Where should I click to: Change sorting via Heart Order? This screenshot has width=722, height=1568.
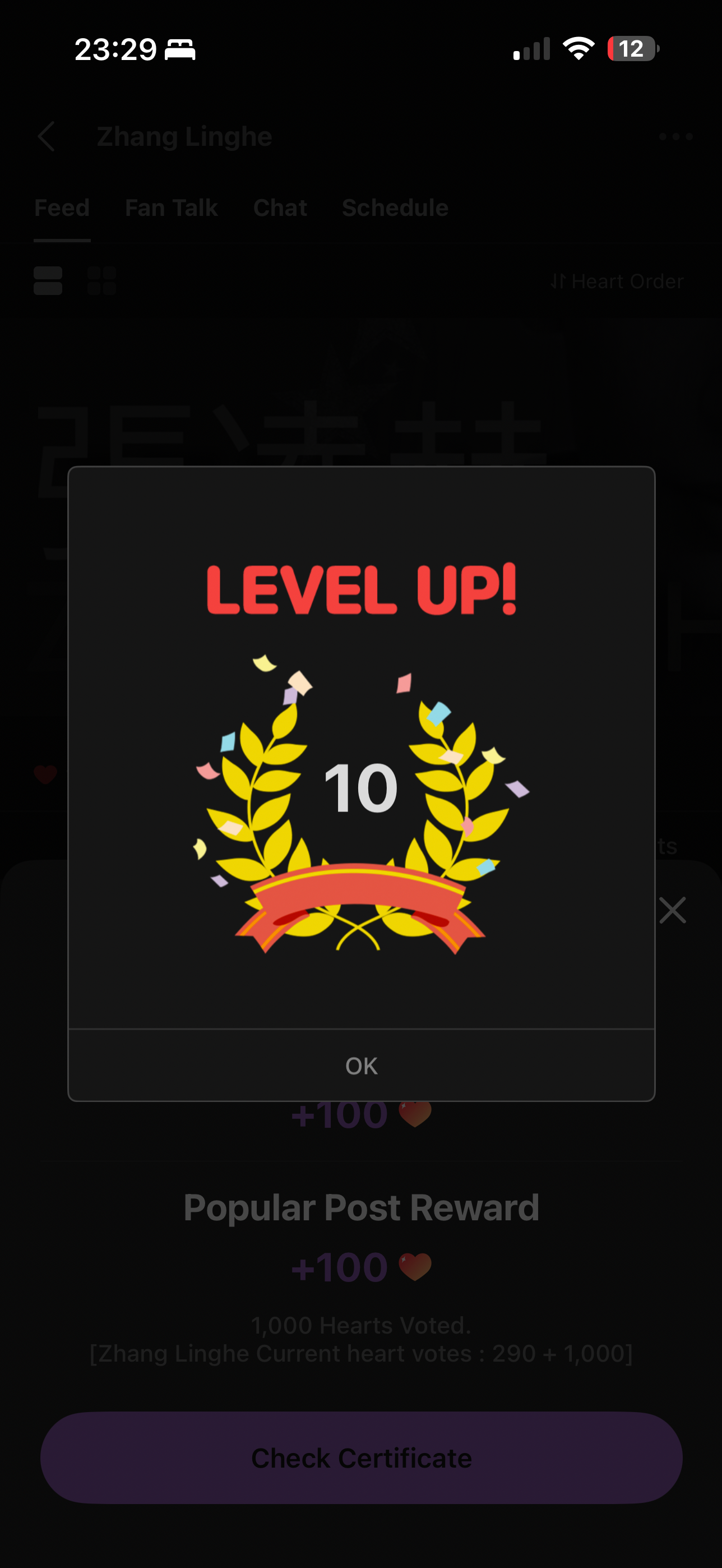[x=617, y=281]
